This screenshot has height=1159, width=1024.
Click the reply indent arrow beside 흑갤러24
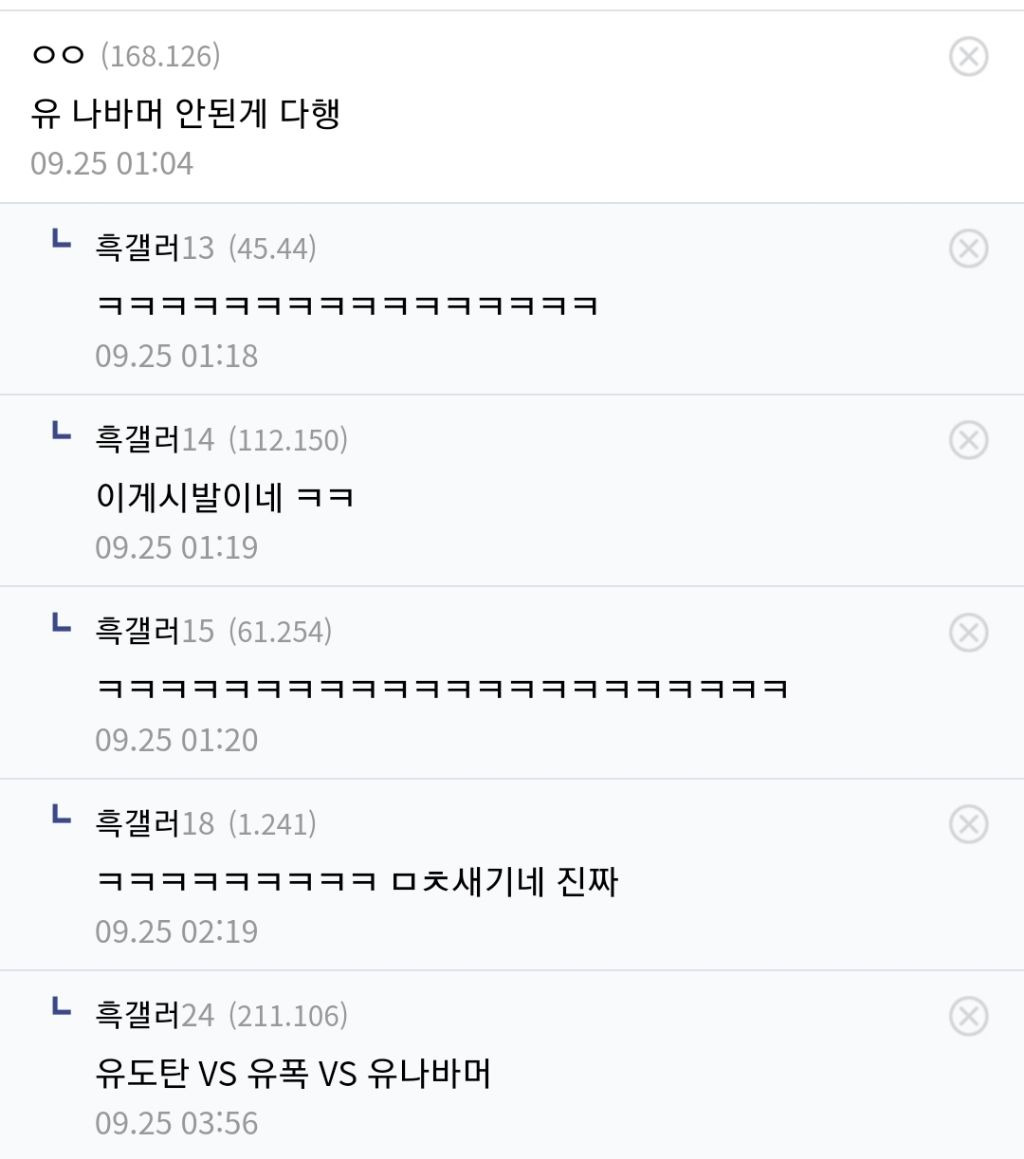[62, 1015]
